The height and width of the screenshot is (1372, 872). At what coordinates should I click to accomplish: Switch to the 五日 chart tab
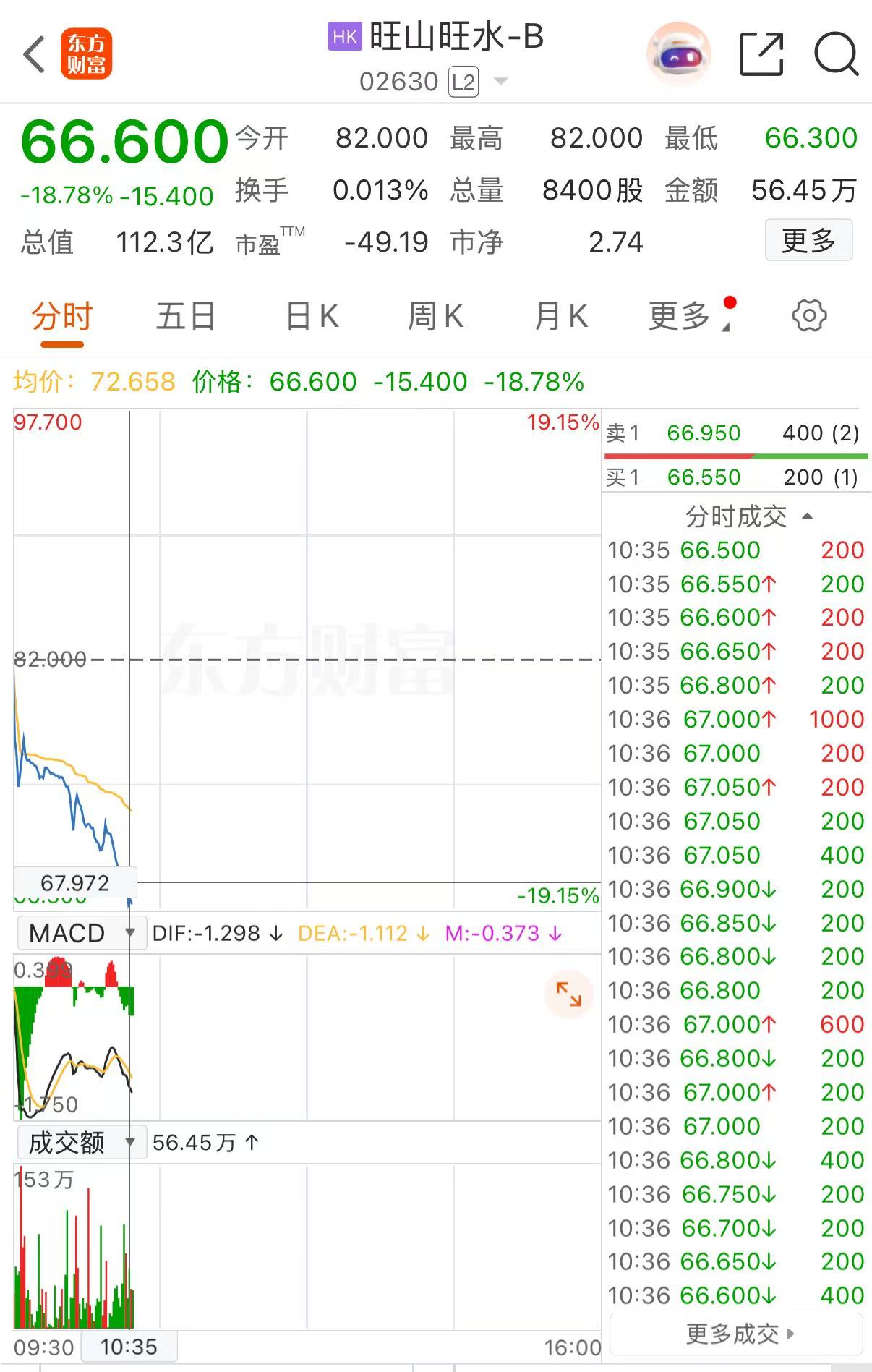[186, 316]
